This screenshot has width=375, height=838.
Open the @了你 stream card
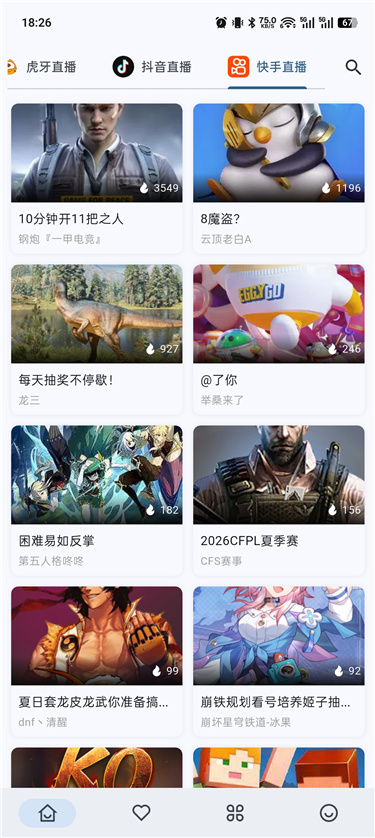pyautogui.click(x=279, y=339)
